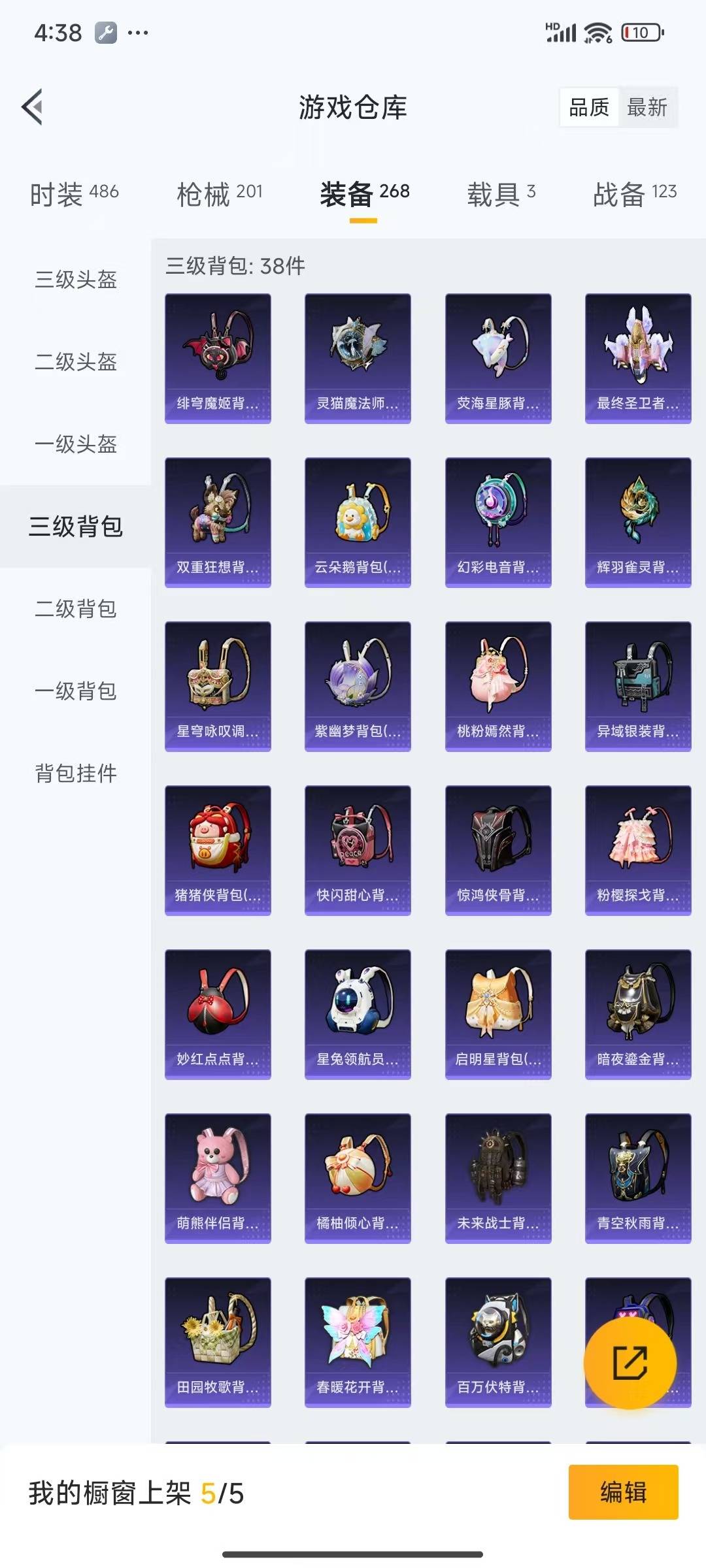Open the 背包挂件 category

tap(76, 773)
